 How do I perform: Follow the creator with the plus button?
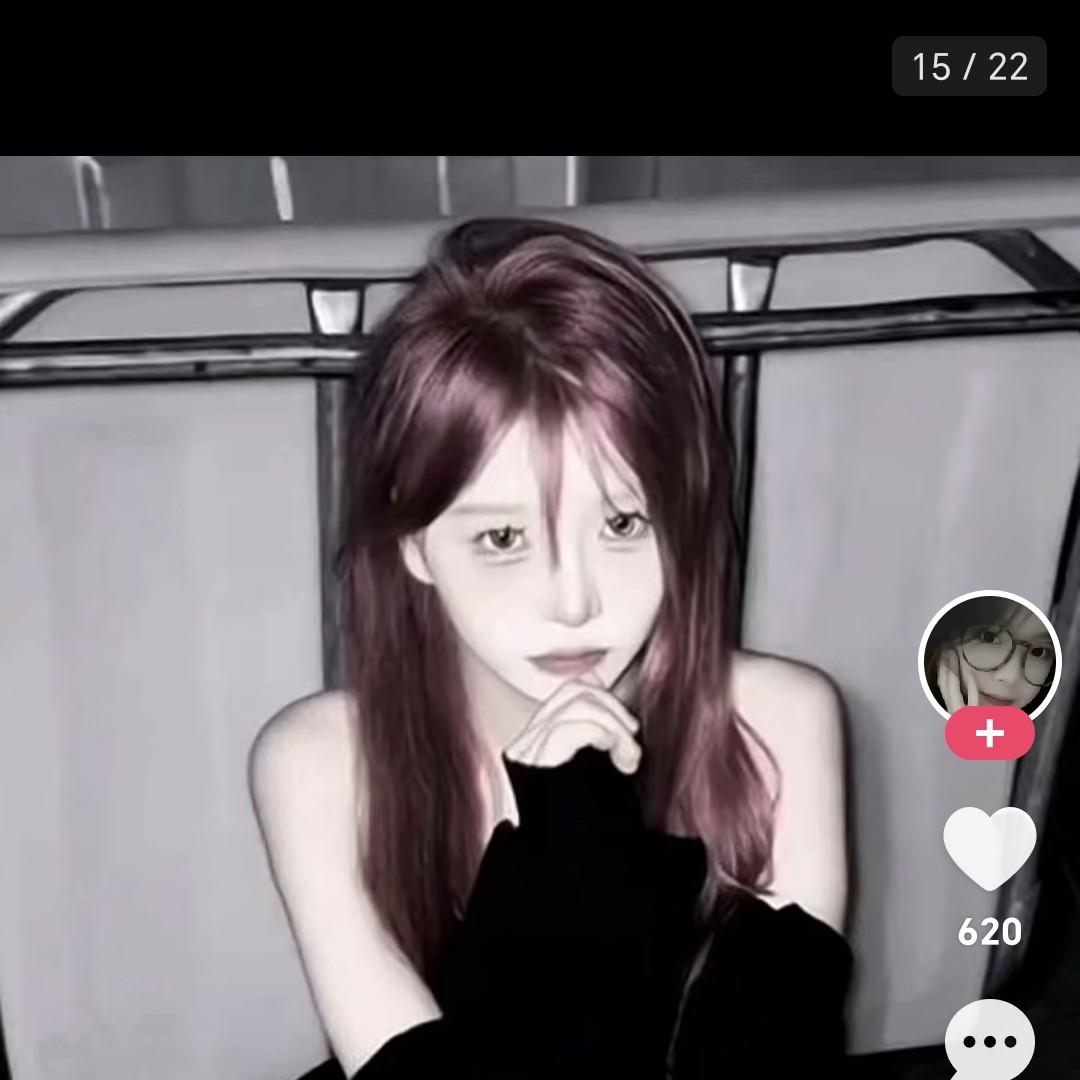click(990, 734)
